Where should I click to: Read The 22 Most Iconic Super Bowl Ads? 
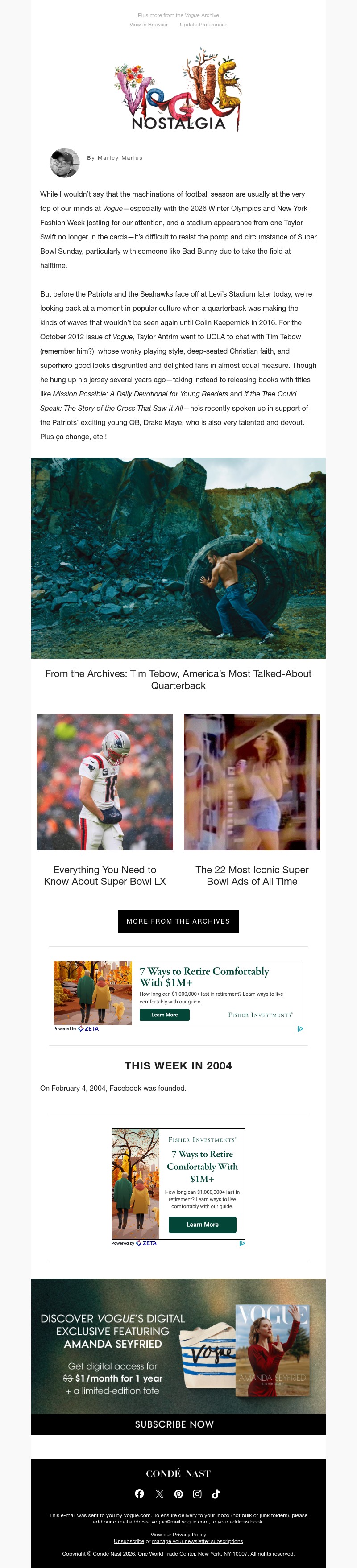252,875
